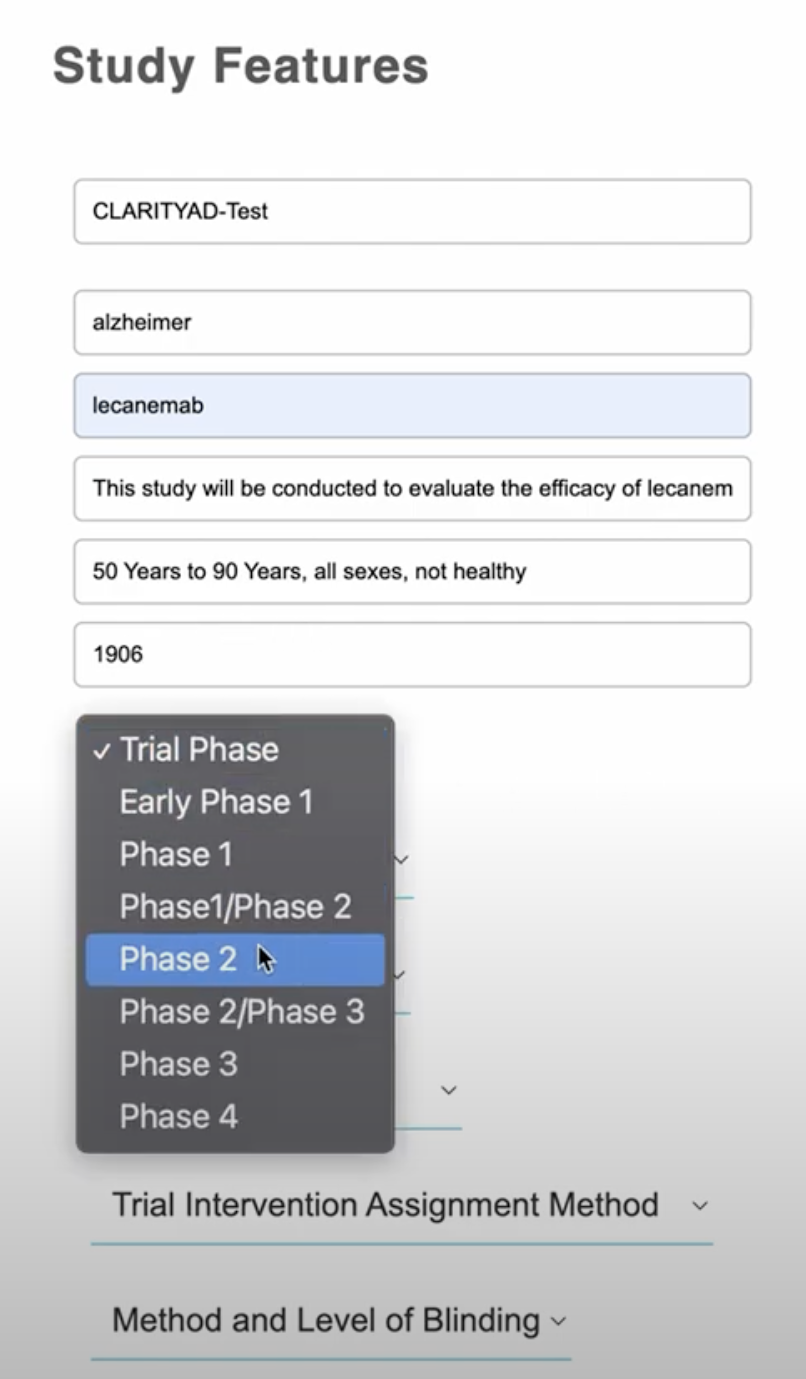Click the chevron next to Method and Level of Blinding

coord(557,1321)
